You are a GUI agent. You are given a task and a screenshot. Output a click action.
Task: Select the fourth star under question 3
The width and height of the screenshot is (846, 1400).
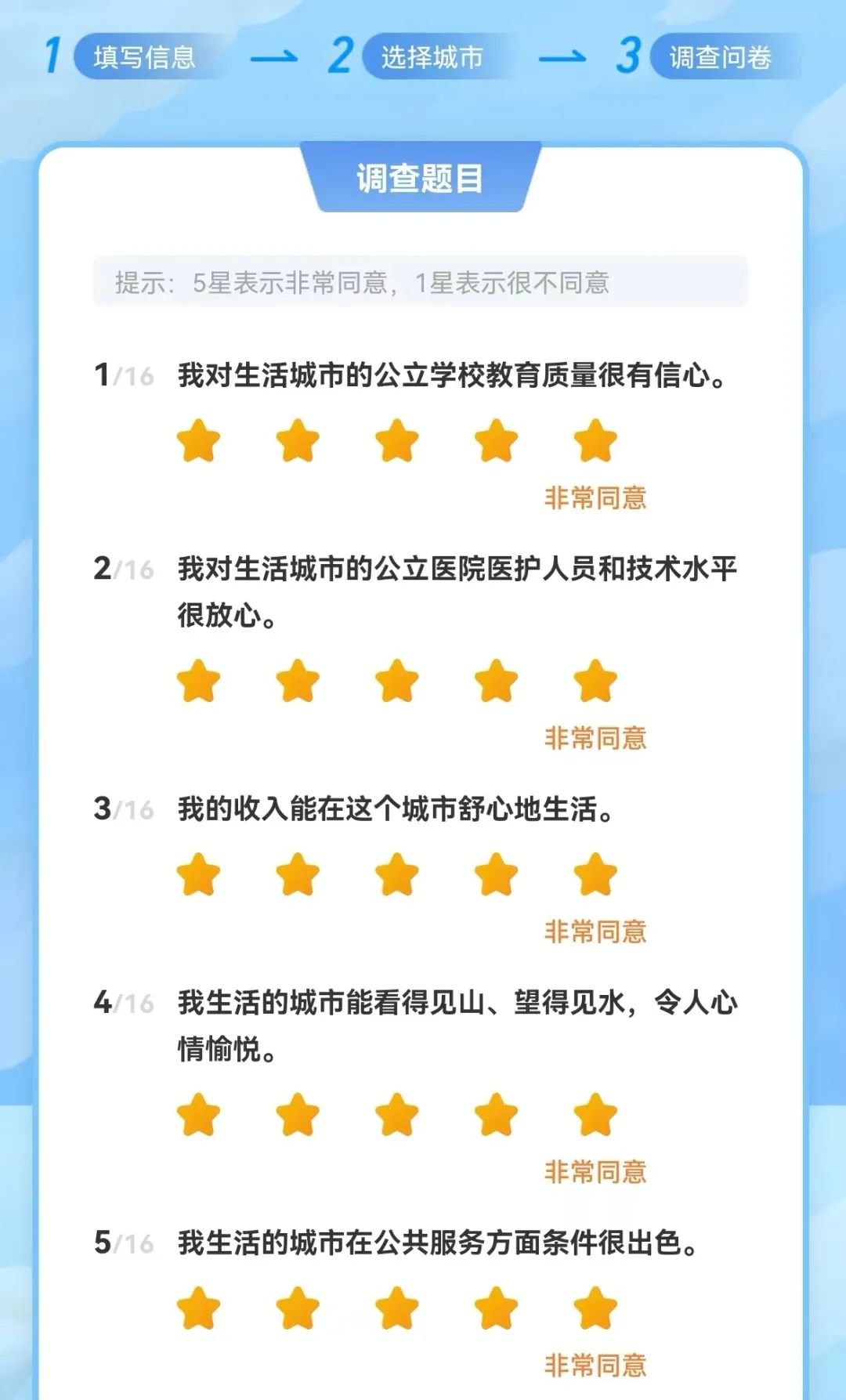[x=496, y=874]
